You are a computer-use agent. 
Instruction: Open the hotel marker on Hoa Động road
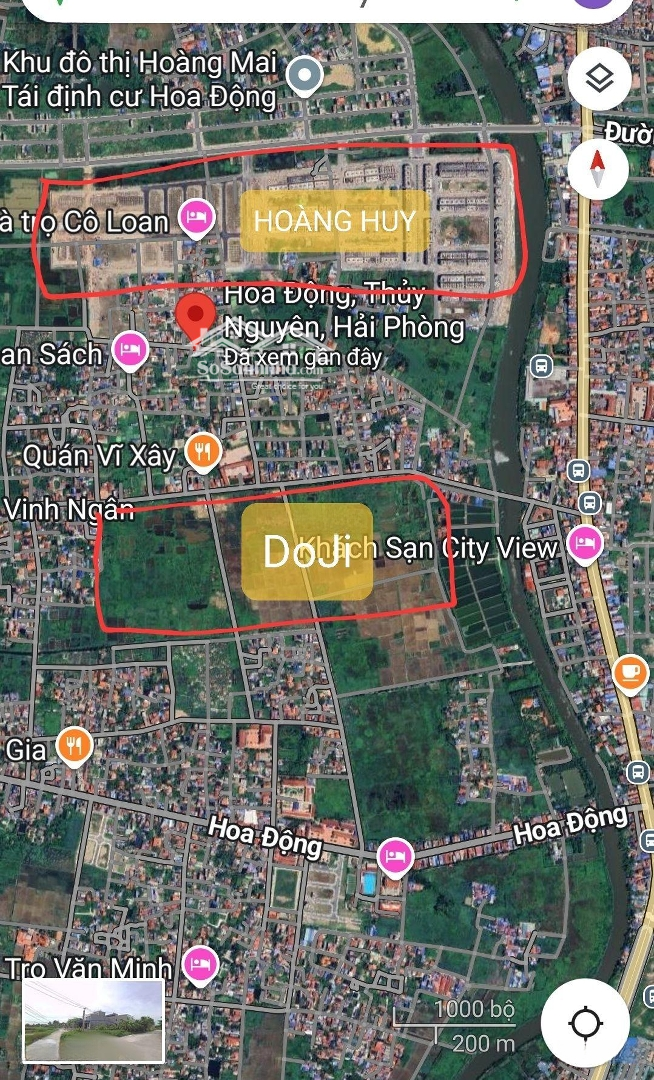coord(395,856)
